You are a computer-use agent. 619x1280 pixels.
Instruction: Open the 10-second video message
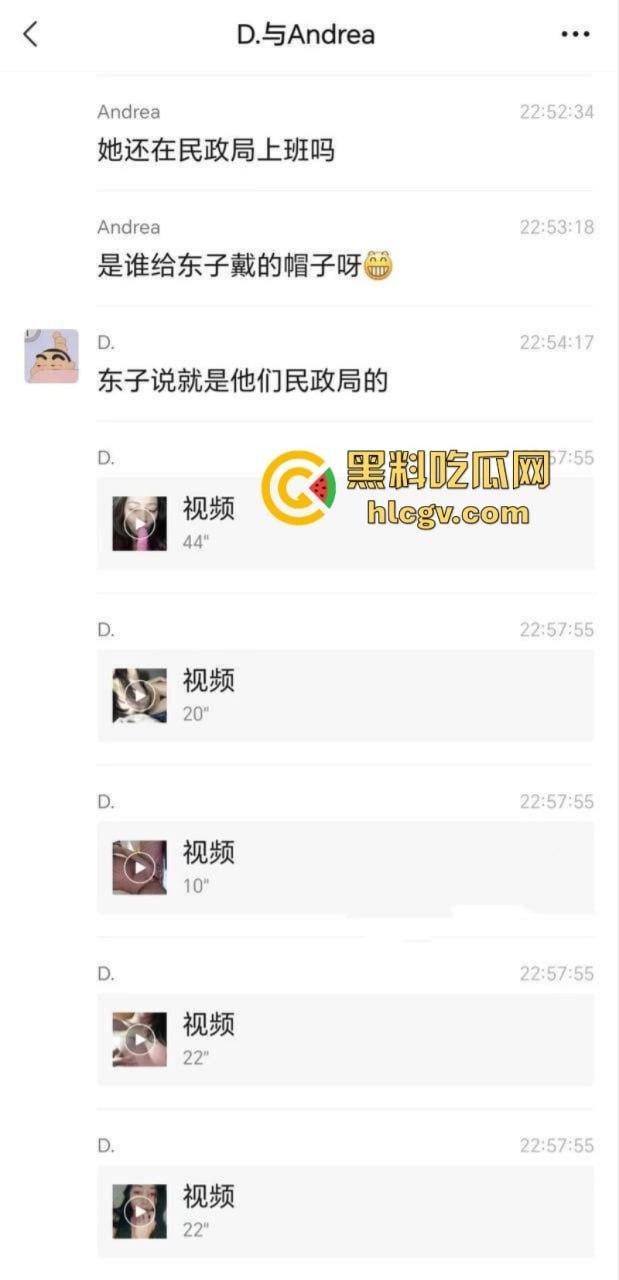click(139, 867)
